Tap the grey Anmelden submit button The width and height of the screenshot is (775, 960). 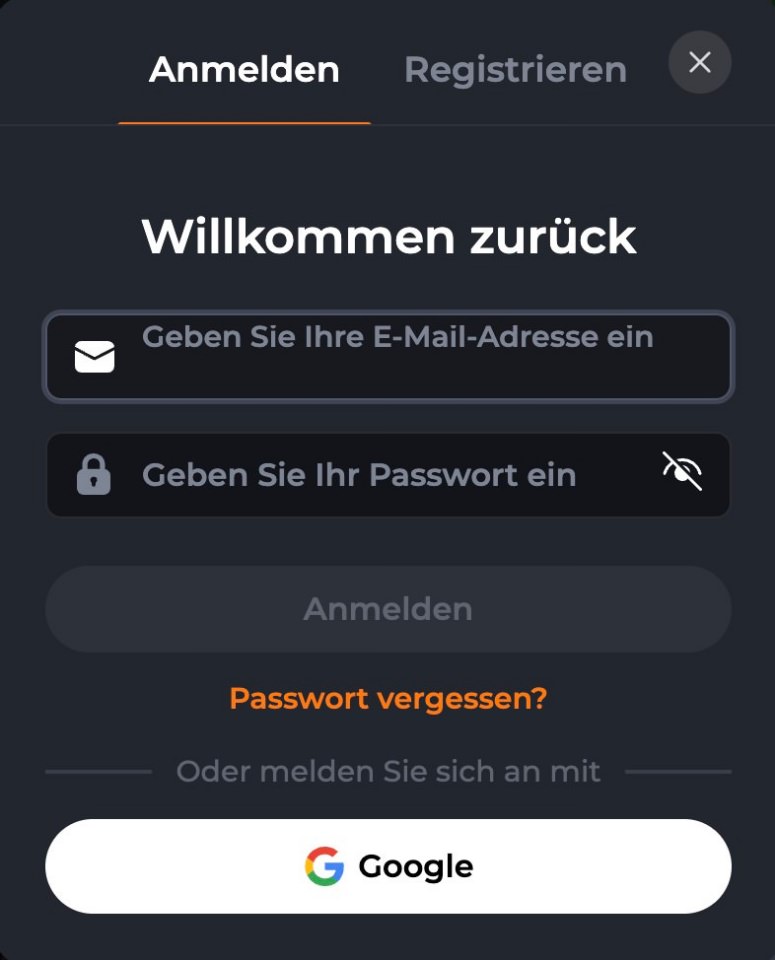pyautogui.click(x=388, y=609)
